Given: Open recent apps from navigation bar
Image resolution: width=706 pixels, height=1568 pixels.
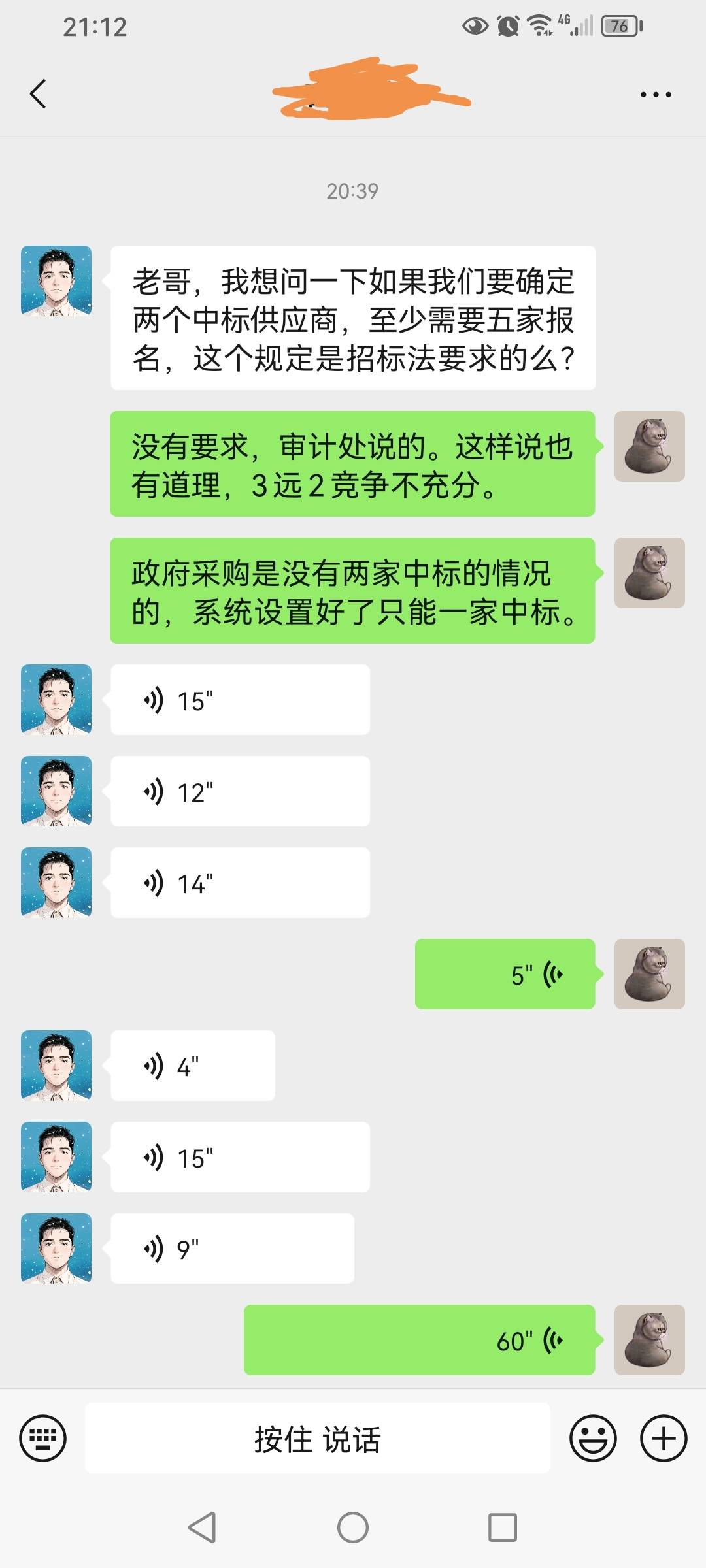Looking at the screenshot, I should tap(503, 1527).
